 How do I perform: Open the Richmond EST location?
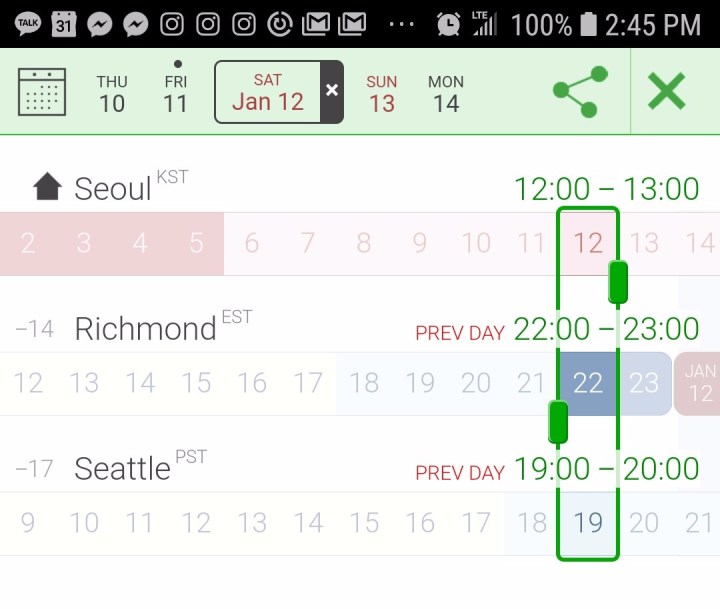[x=145, y=328]
